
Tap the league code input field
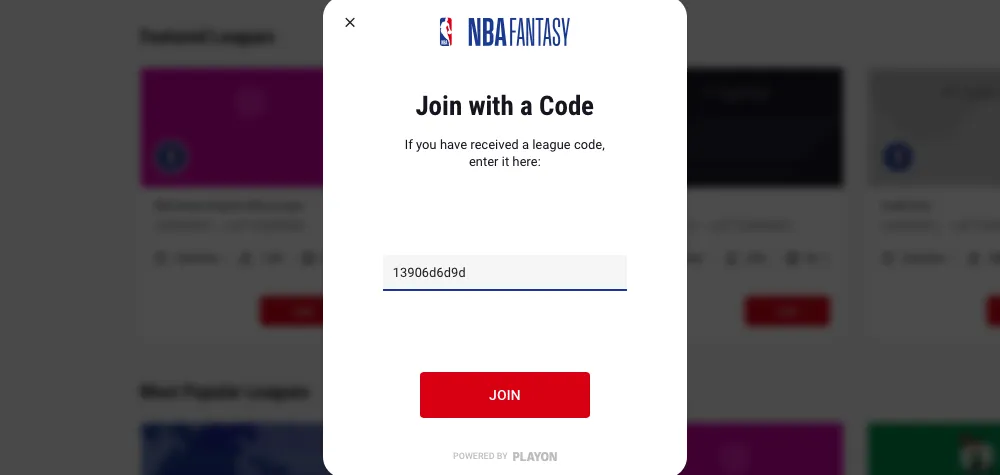504,272
